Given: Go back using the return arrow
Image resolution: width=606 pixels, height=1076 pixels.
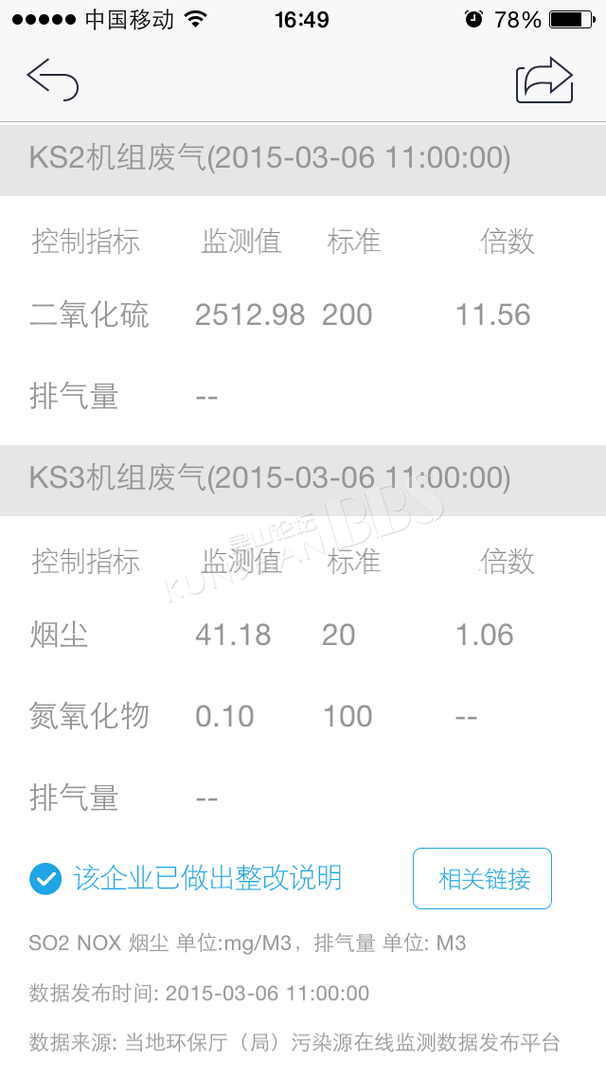Looking at the screenshot, I should coord(53,80).
